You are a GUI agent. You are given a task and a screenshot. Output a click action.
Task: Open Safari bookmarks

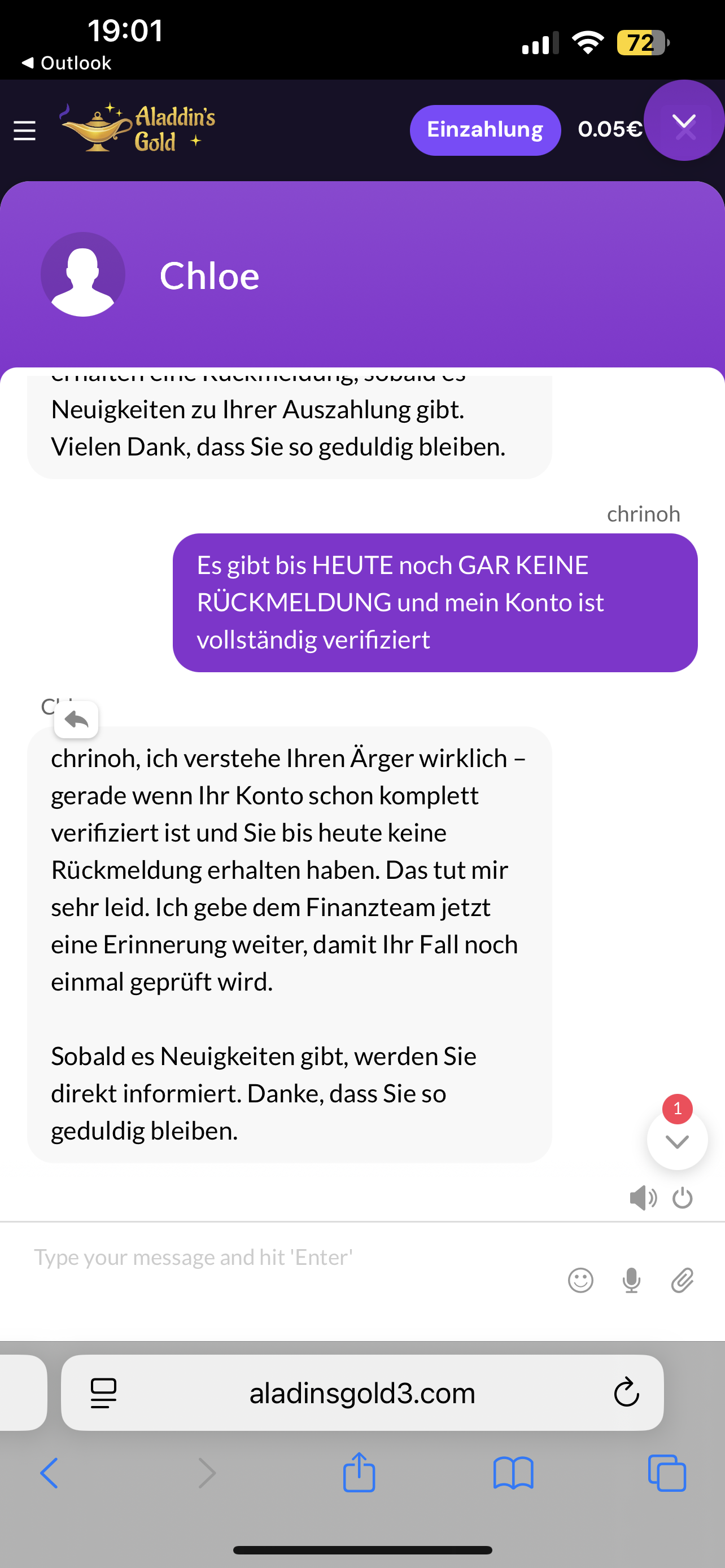click(x=513, y=1473)
